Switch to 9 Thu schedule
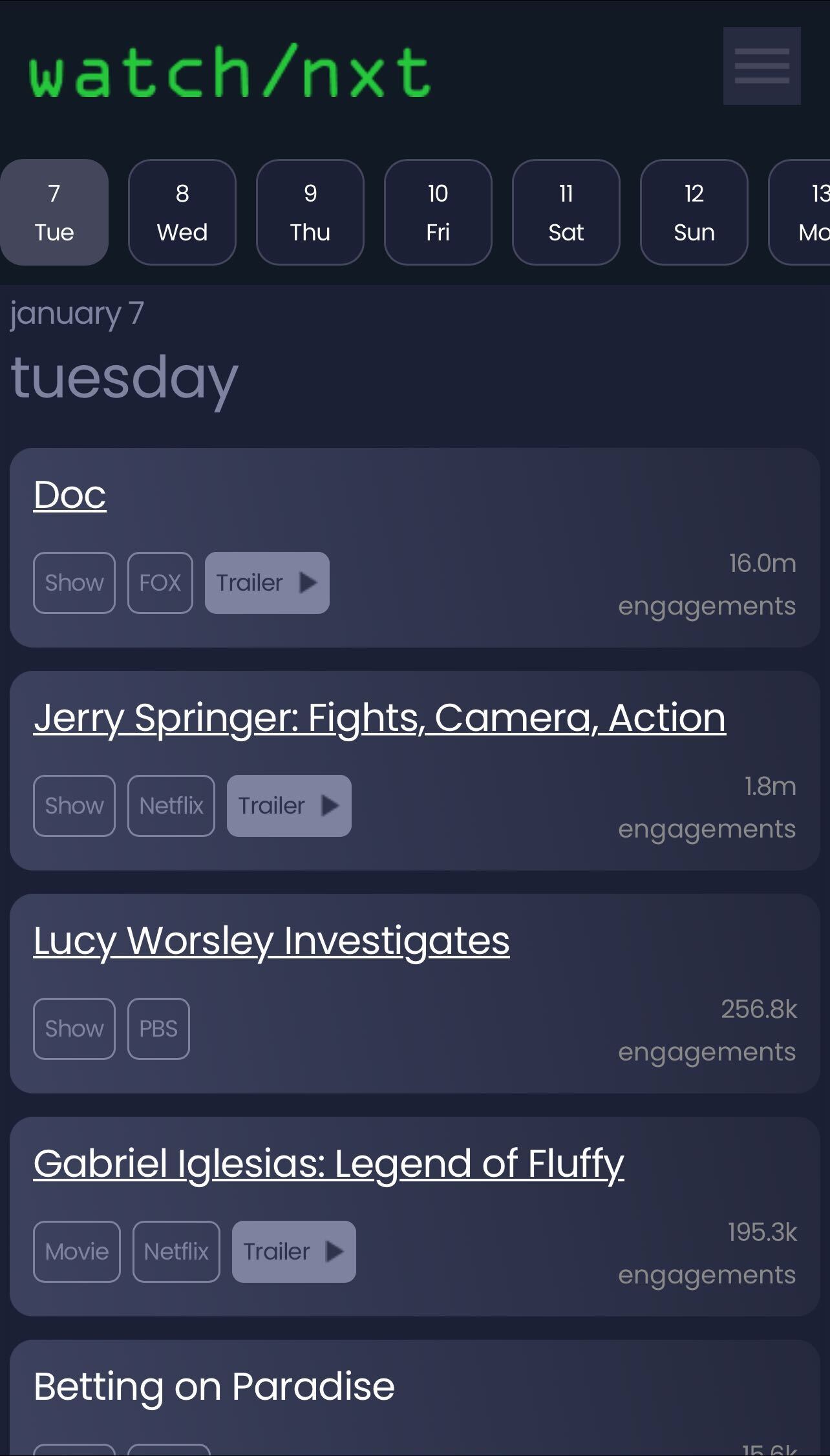 point(310,212)
